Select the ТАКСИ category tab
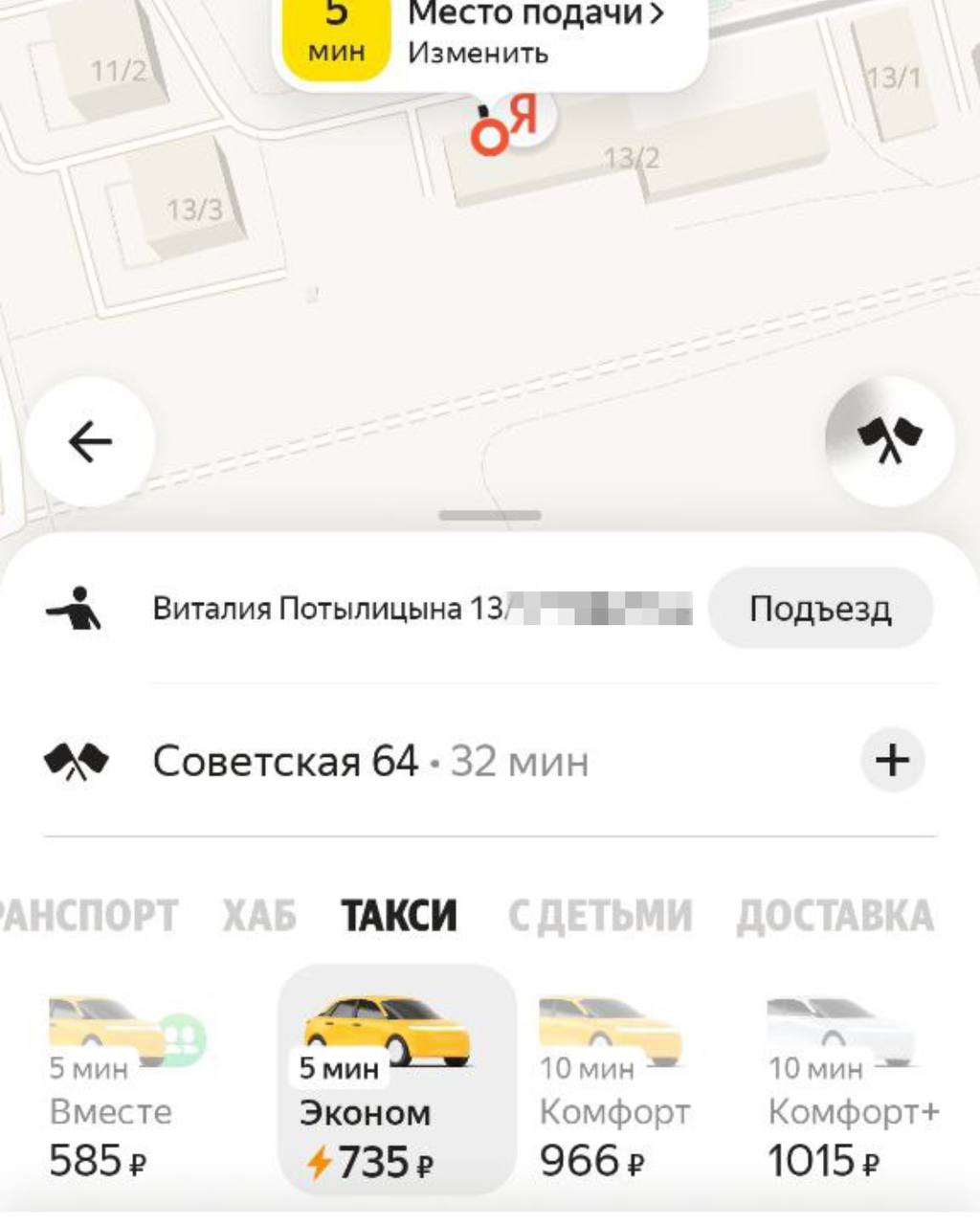 click(x=399, y=916)
